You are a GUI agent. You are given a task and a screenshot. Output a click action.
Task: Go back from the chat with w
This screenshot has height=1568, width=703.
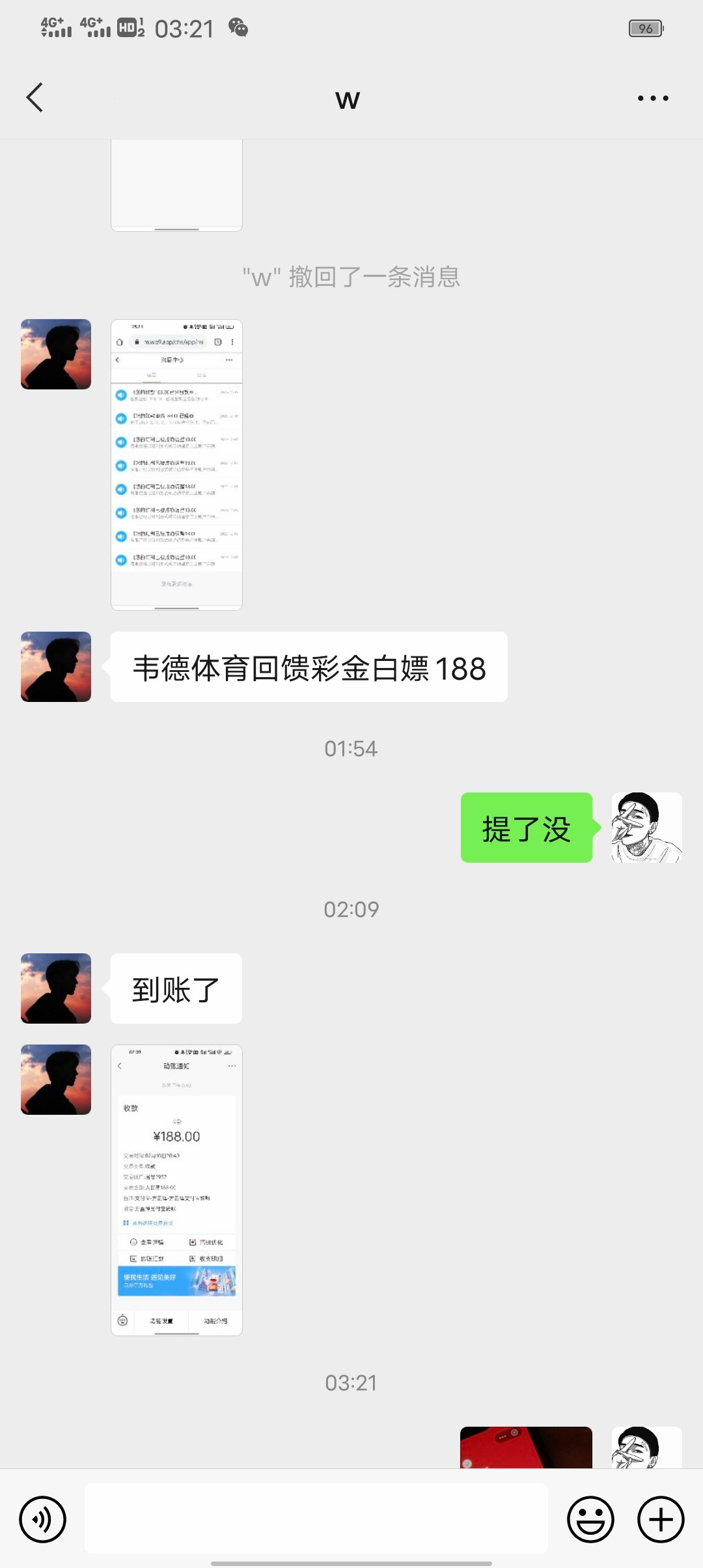point(34,98)
